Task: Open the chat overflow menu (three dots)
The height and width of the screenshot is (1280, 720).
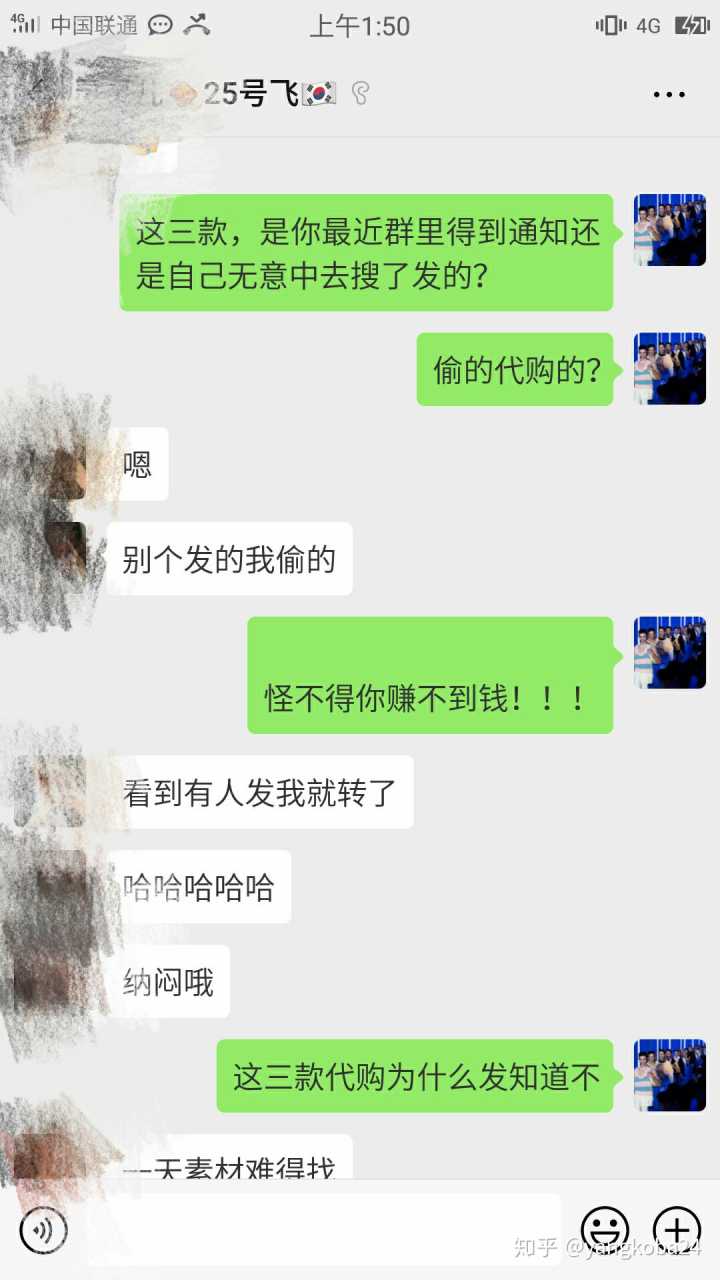Action: 669,95
